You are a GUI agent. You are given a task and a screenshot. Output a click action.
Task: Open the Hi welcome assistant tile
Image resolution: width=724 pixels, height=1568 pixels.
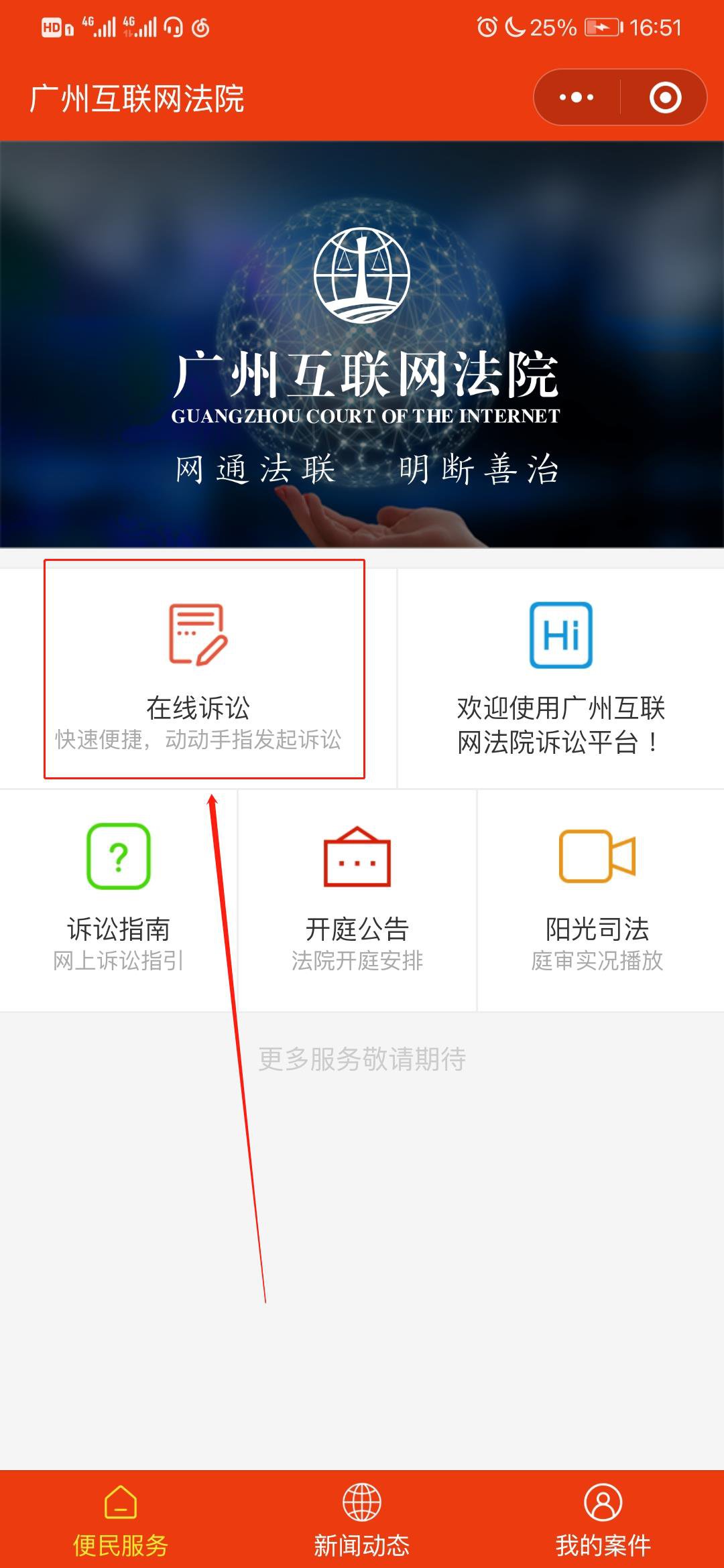[x=560, y=678]
